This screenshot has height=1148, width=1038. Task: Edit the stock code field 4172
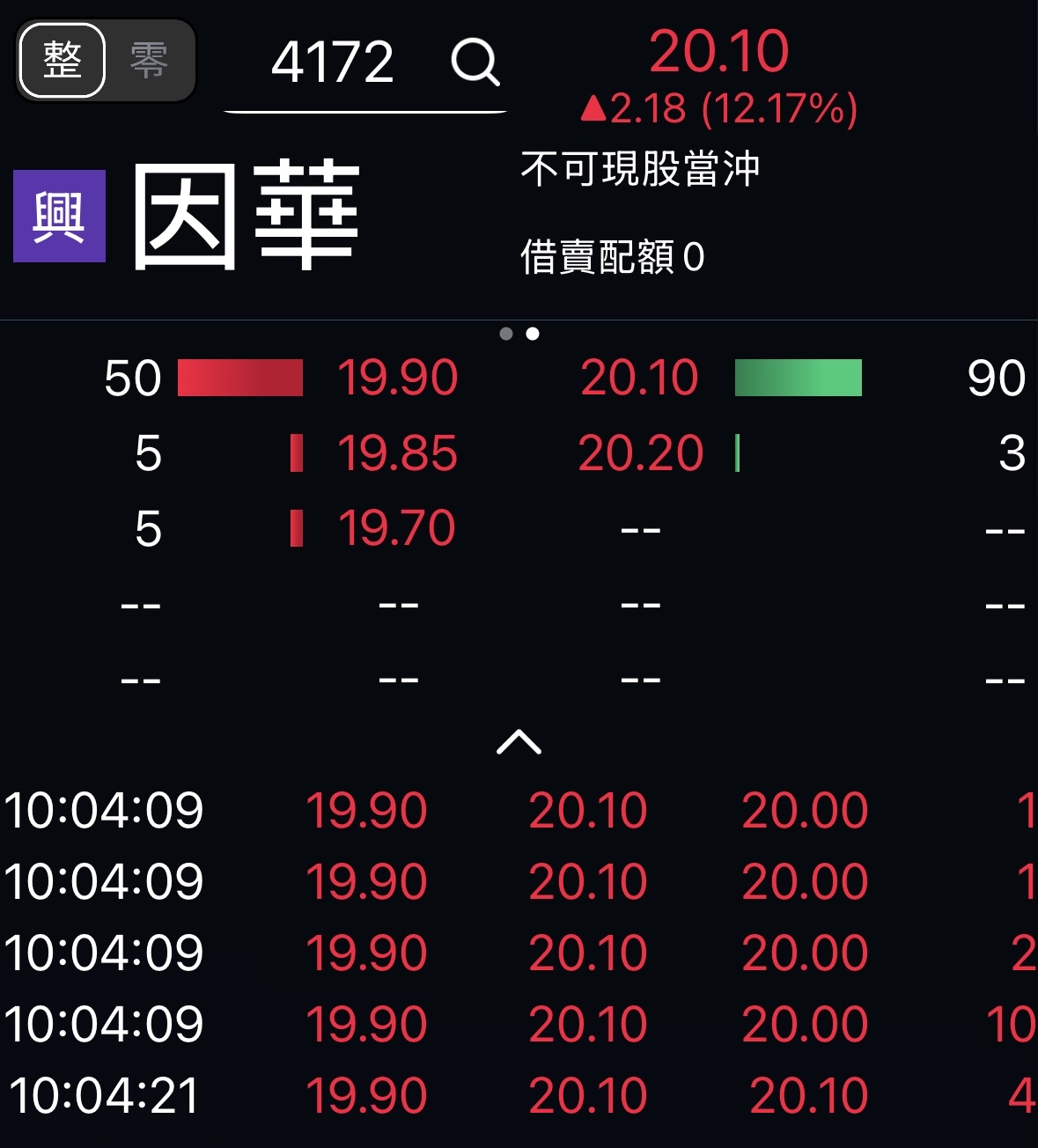pos(333,63)
